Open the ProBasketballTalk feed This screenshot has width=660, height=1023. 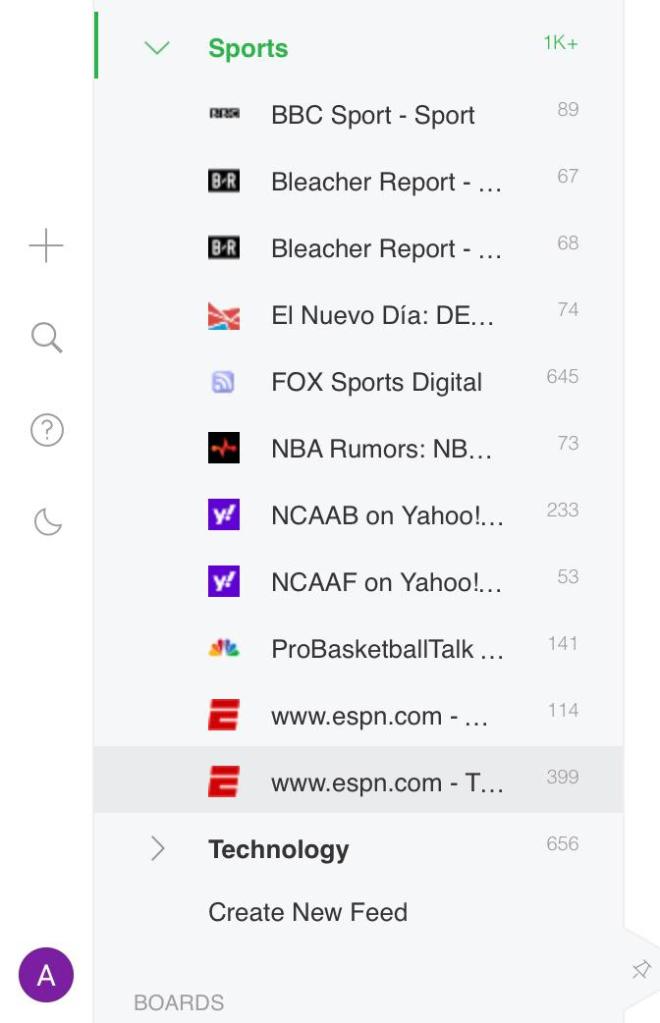click(x=386, y=650)
